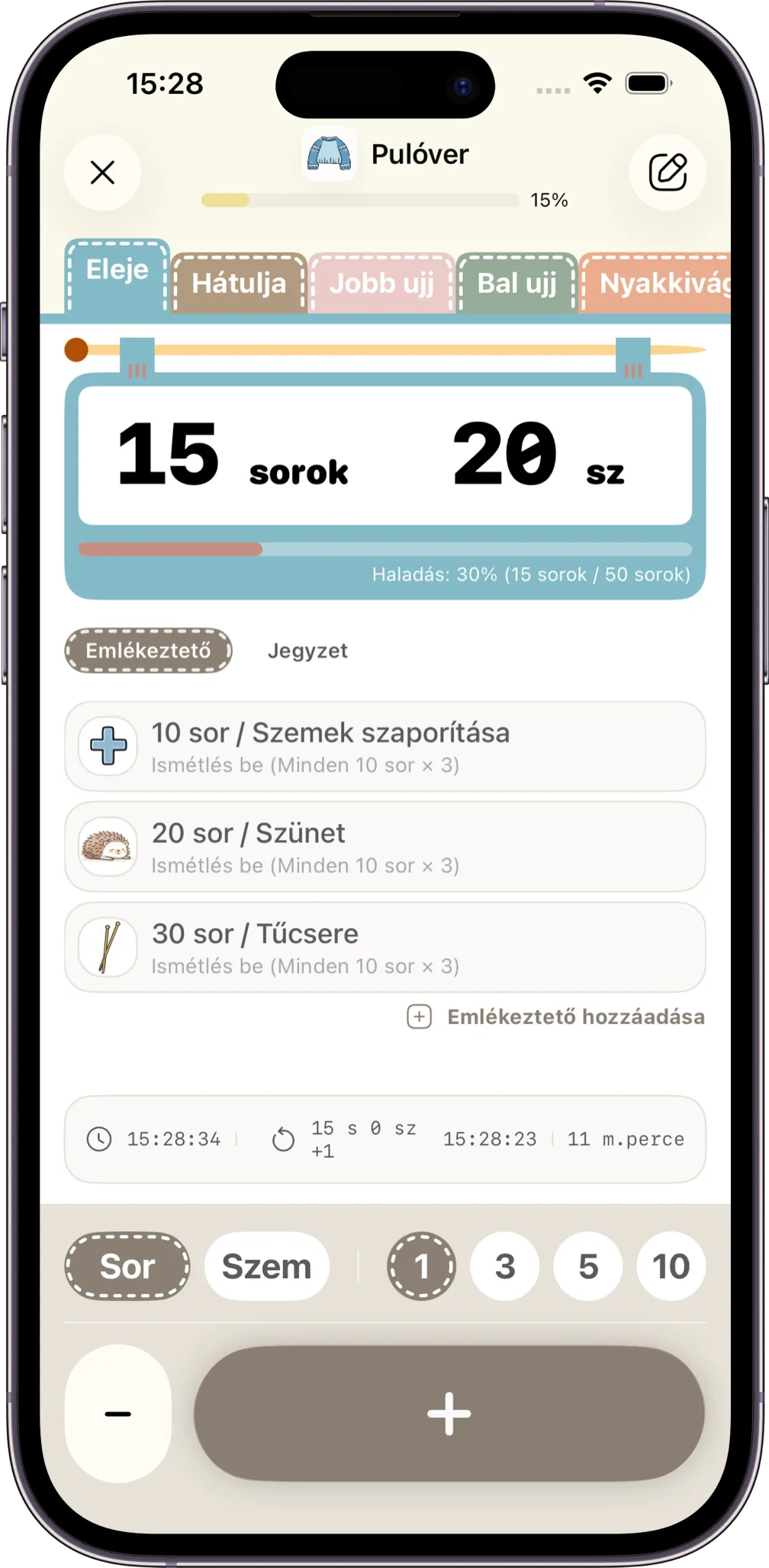Decrease the row count with minus

pyautogui.click(x=118, y=1414)
